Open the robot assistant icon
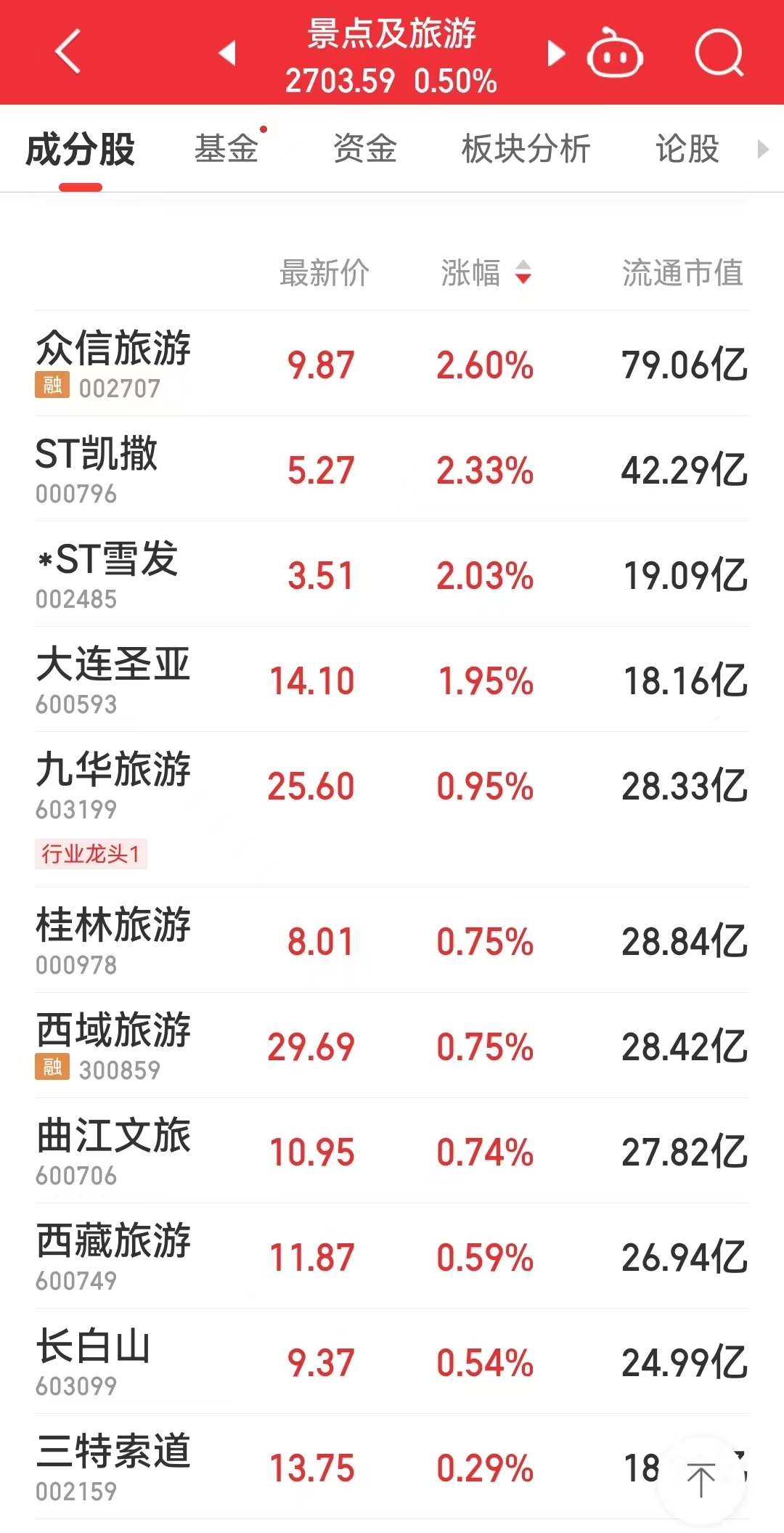The height and width of the screenshot is (1533, 784). tap(614, 52)
